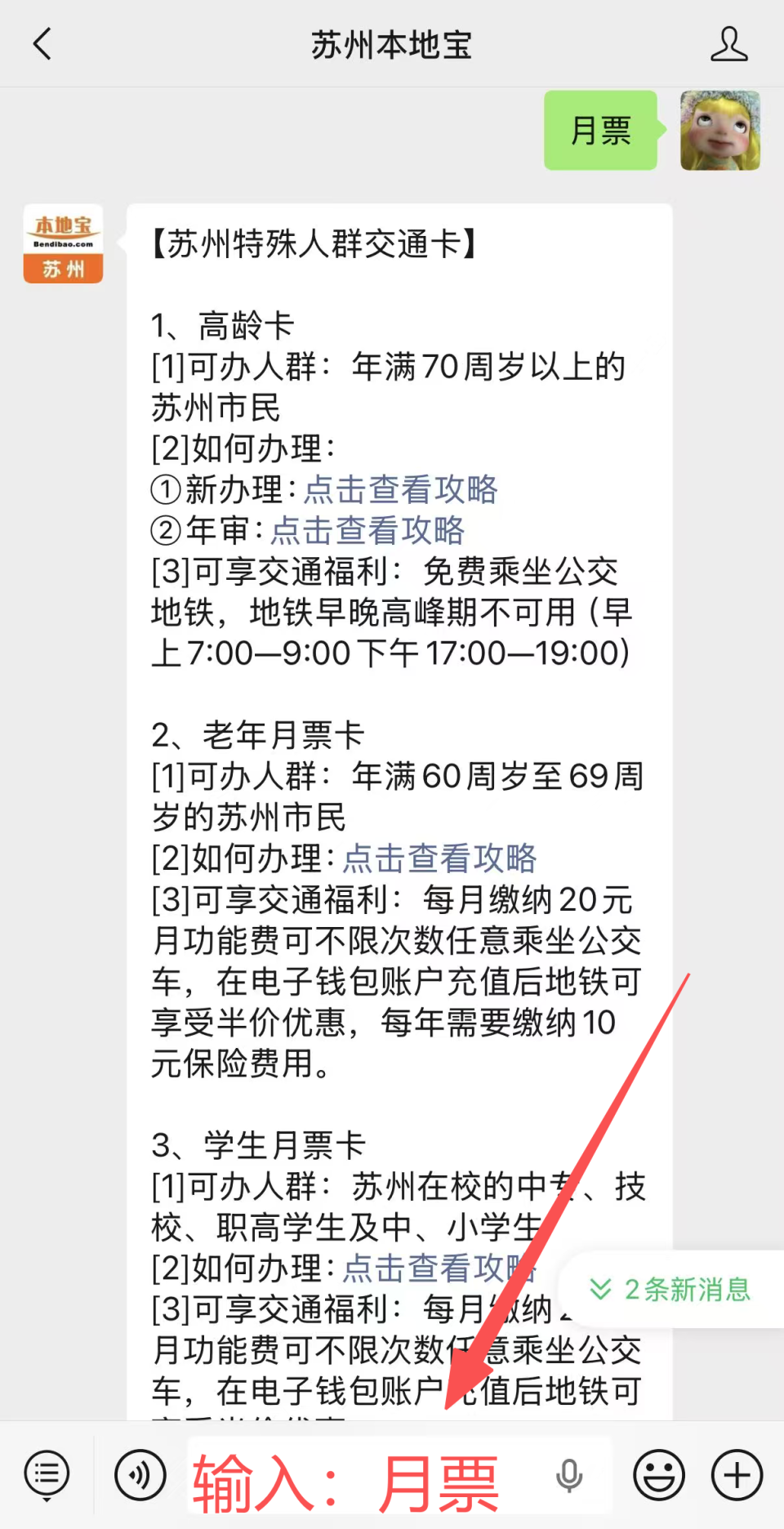This screenshot has height=1529, width=784.
Task: Select the sent 月票 message bubble
Action: coord(600,132)
